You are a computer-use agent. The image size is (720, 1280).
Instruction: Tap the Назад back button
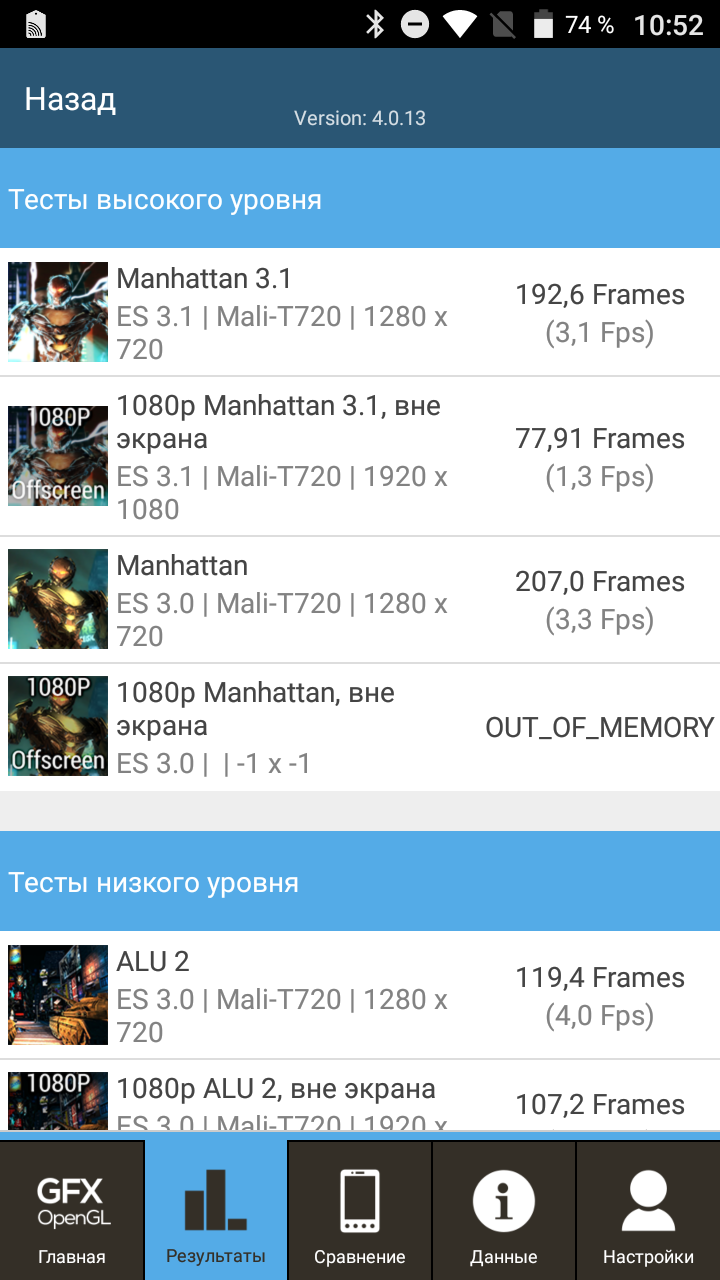click(70, 99)
